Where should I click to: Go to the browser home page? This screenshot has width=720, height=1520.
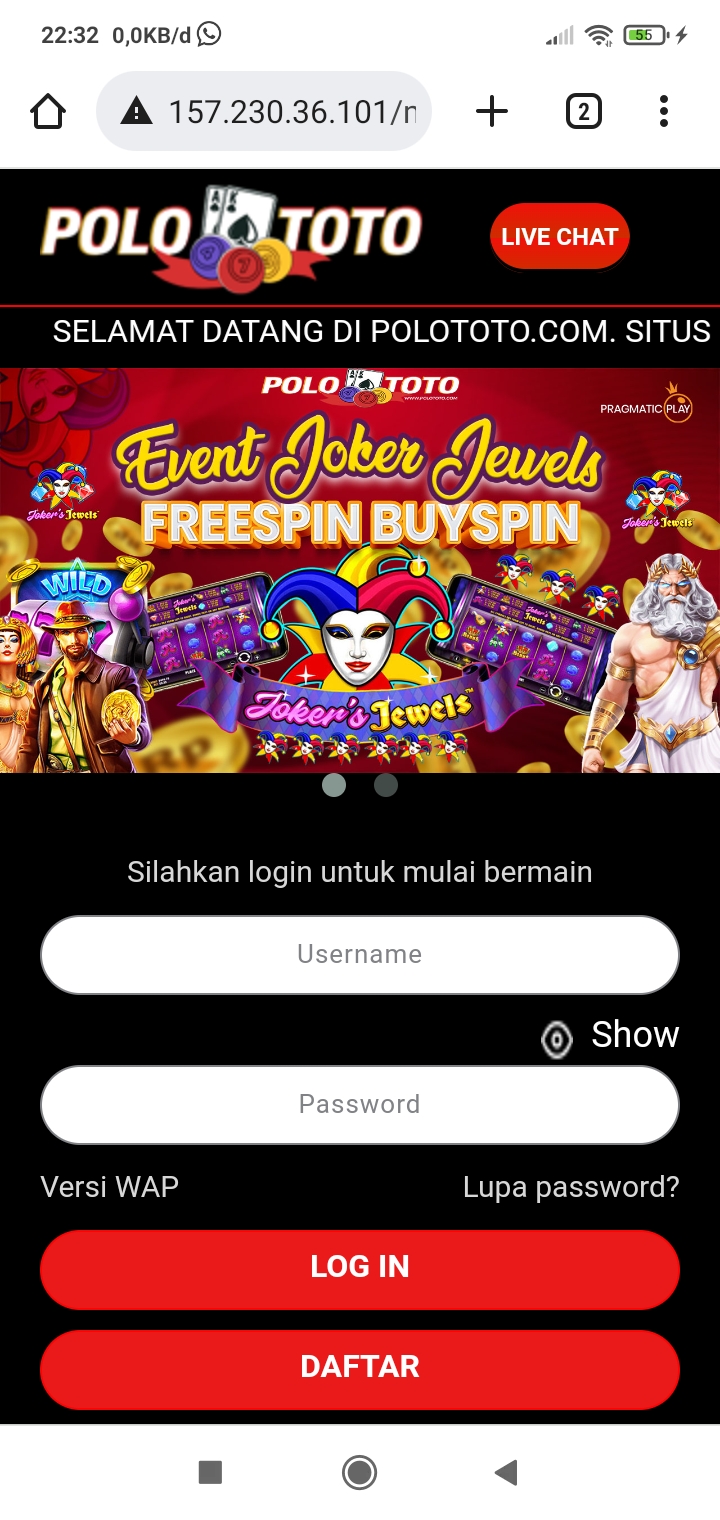coord(48,111)
